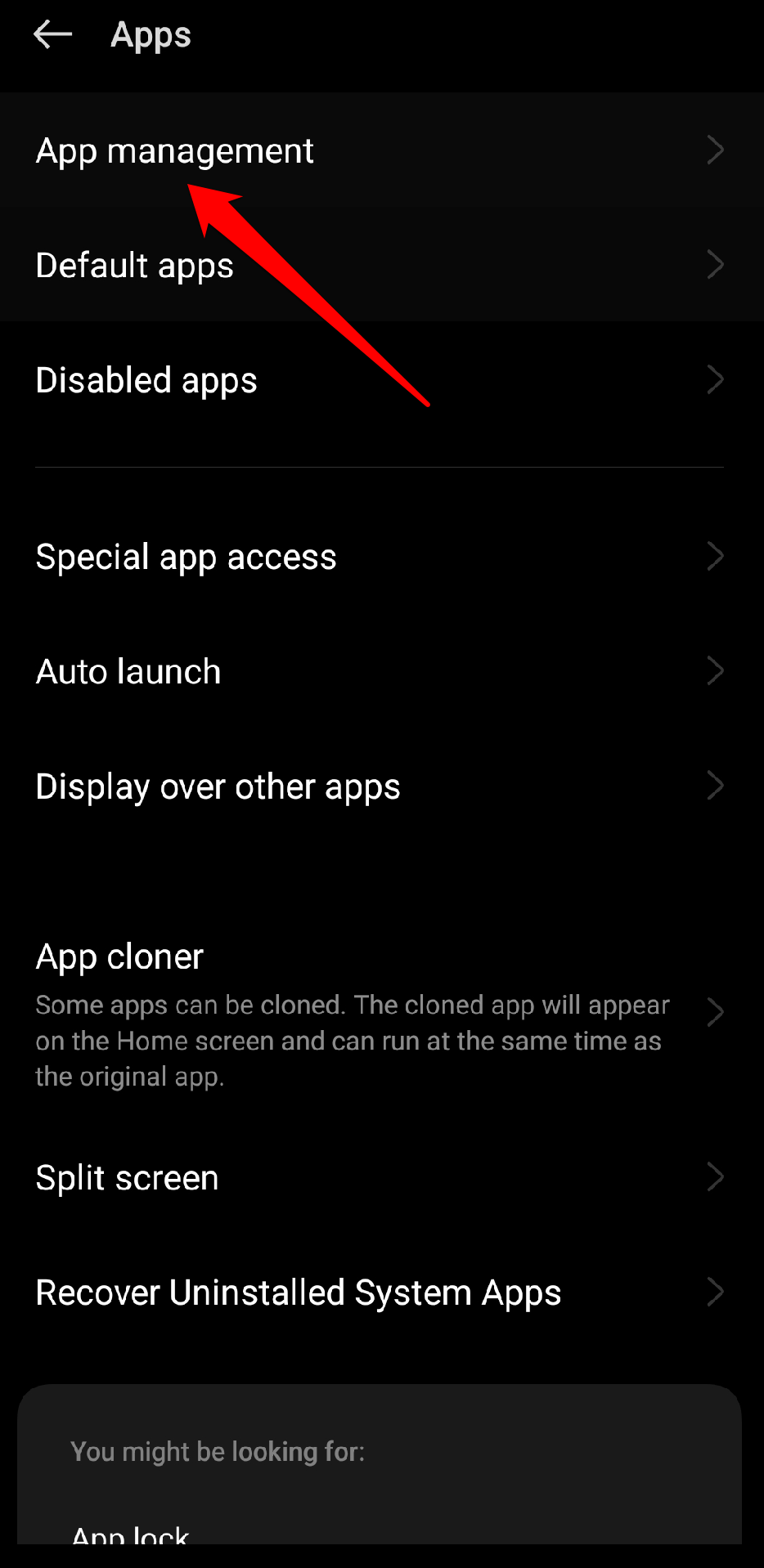Viewport: 764px width, 1568px height.
Task: Click chevron next to Default apps
Action: pos(715,265)
